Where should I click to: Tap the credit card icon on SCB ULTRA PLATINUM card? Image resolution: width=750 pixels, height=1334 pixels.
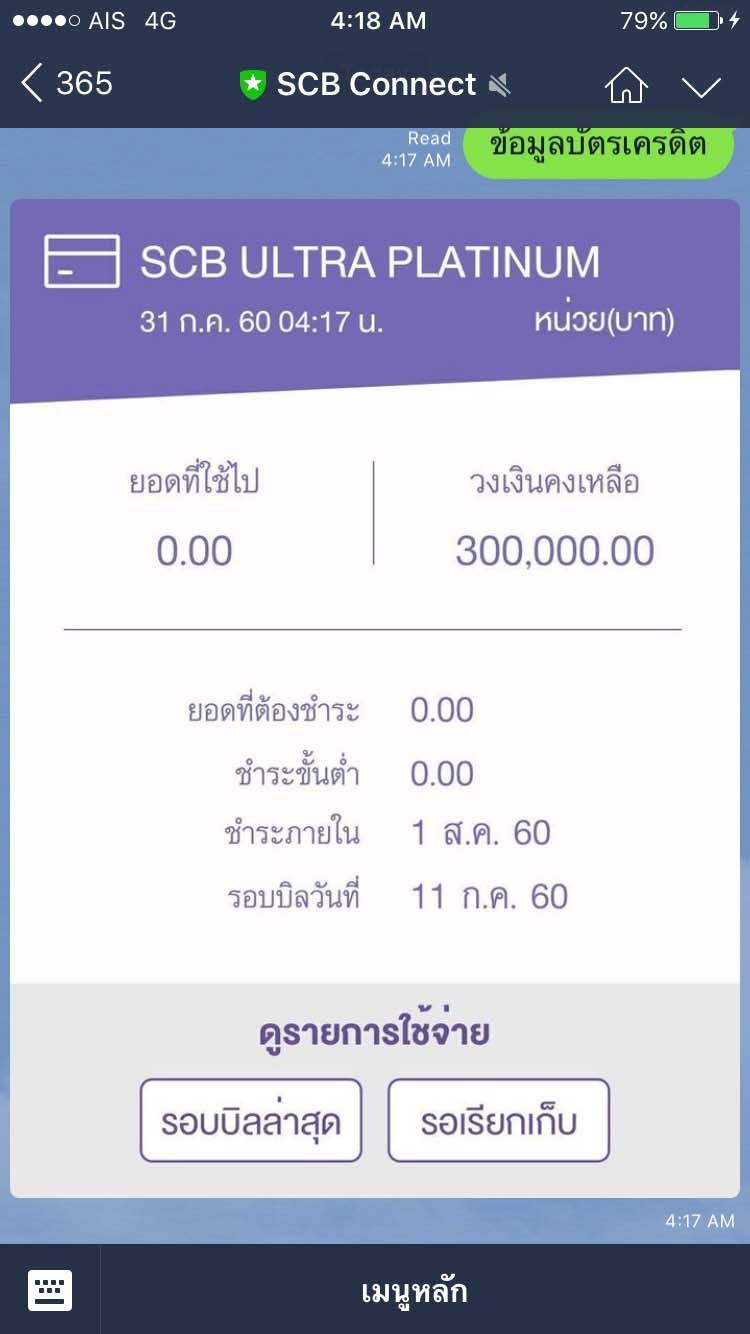[x=83, y=261]
